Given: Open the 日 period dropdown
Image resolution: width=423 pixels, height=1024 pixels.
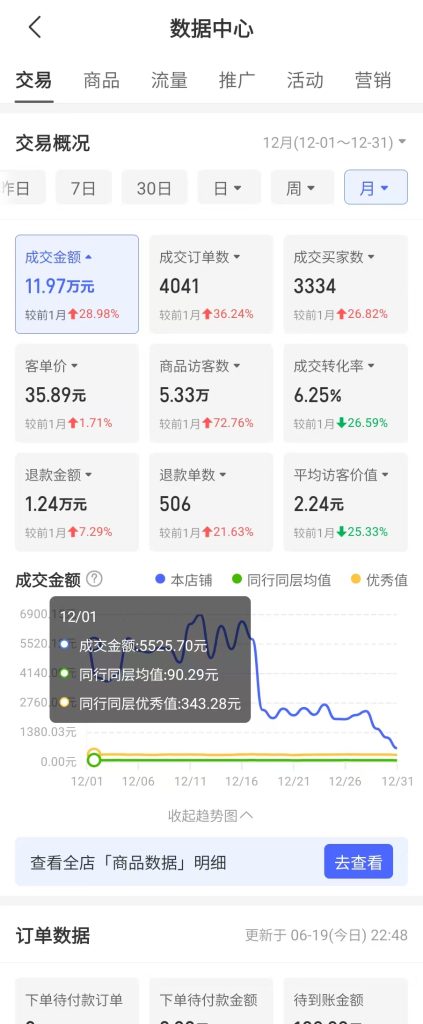Looking at the screenshot, I should [x=229, y=188].
